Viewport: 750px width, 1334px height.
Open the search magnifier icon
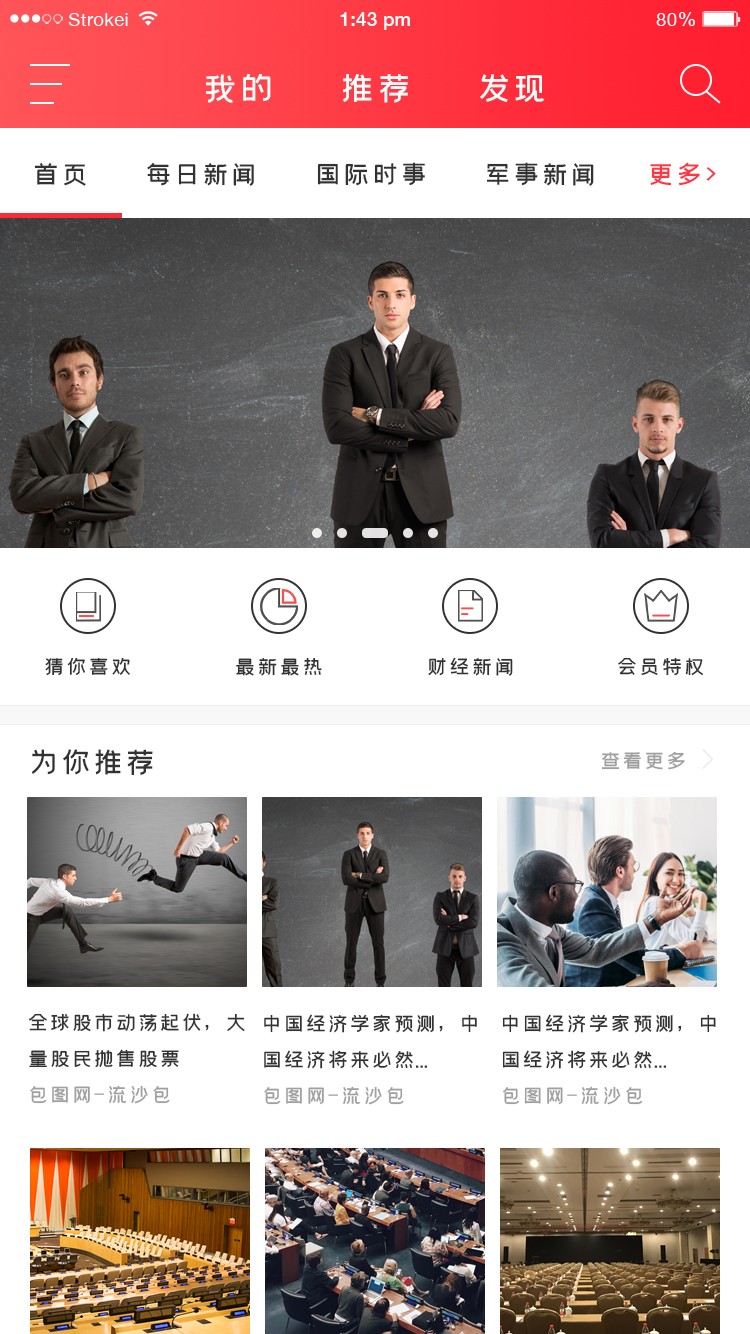699,85
